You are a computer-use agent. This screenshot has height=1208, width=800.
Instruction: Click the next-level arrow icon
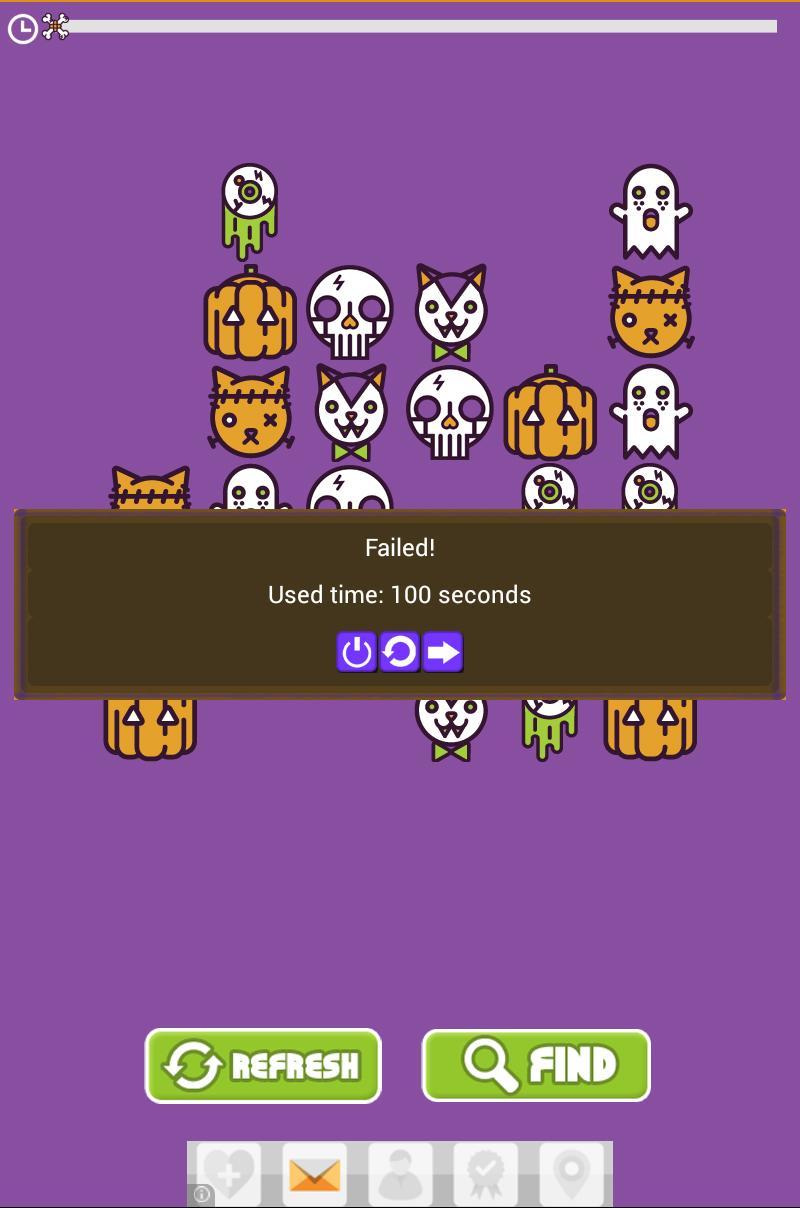coord(442,651)
